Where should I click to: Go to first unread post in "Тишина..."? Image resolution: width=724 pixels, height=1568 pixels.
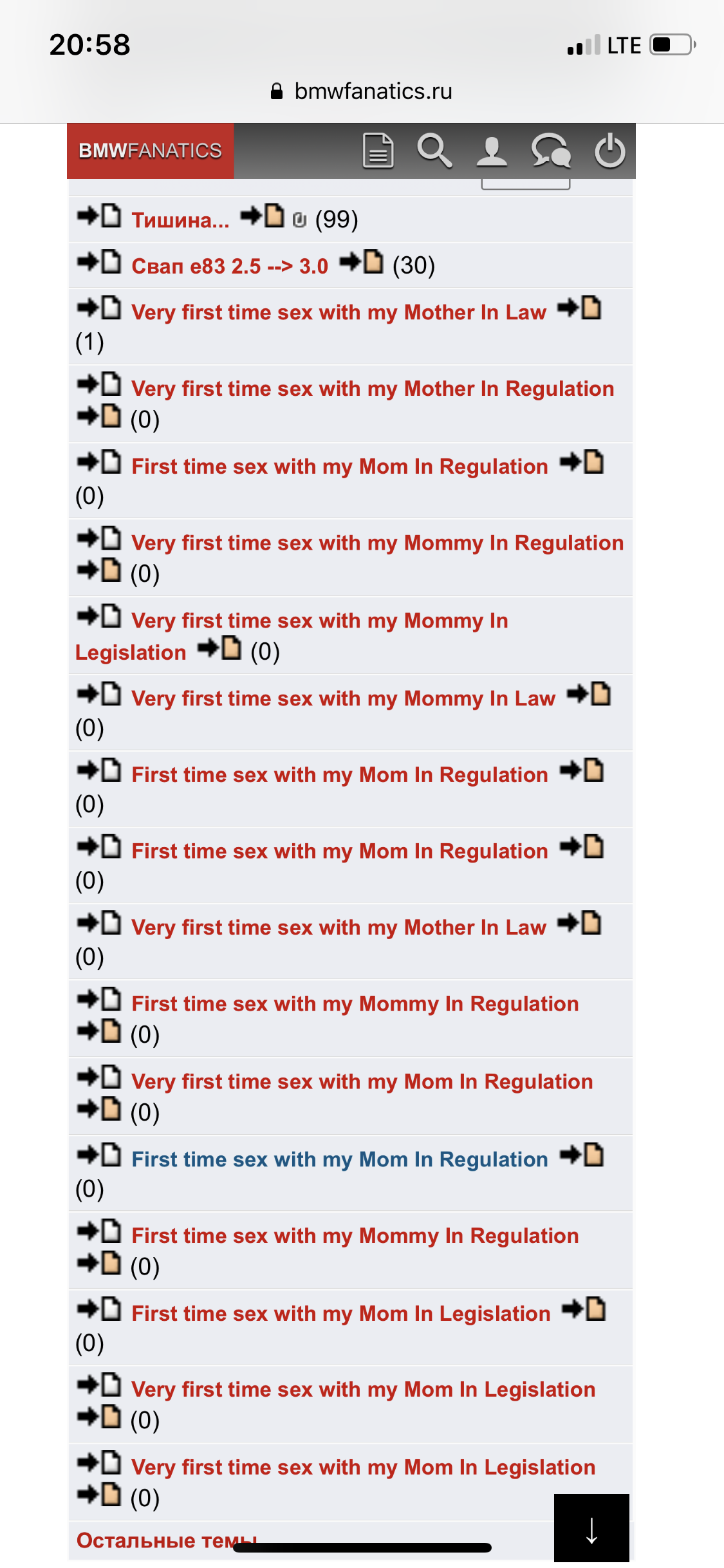click(x=99, y=216)
